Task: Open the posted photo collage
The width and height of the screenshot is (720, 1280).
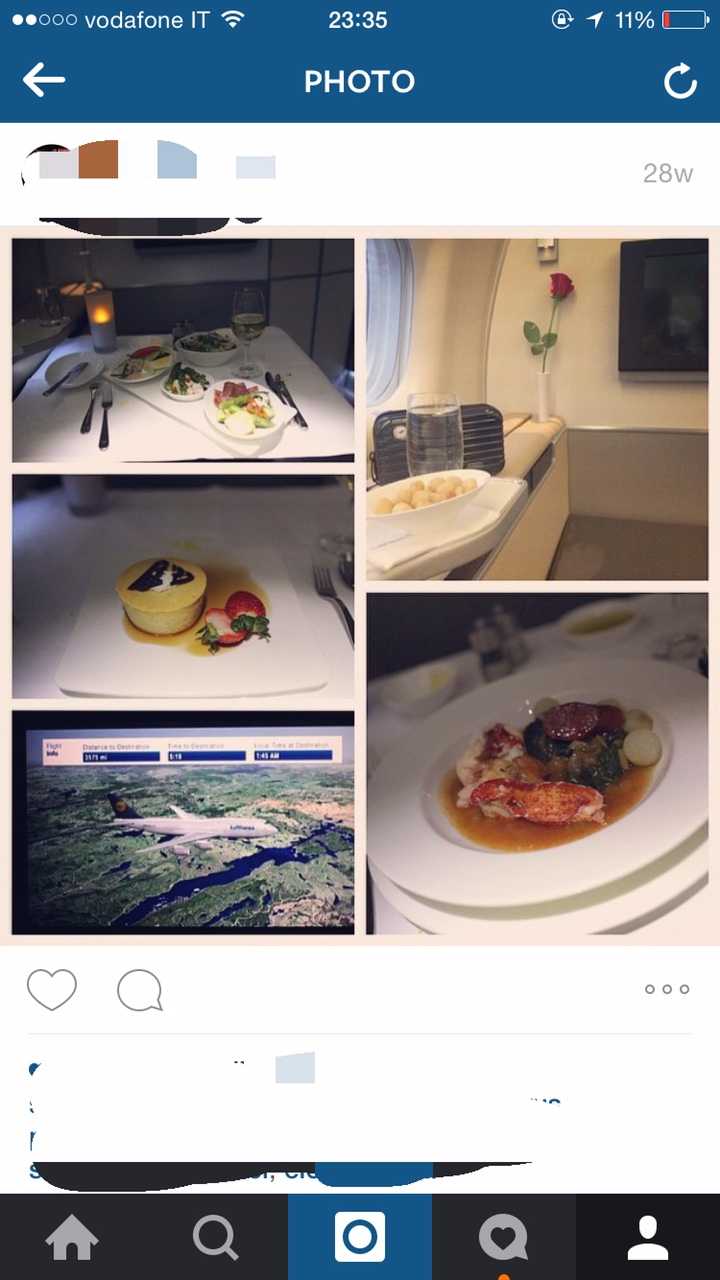Action: pos(360,585)
